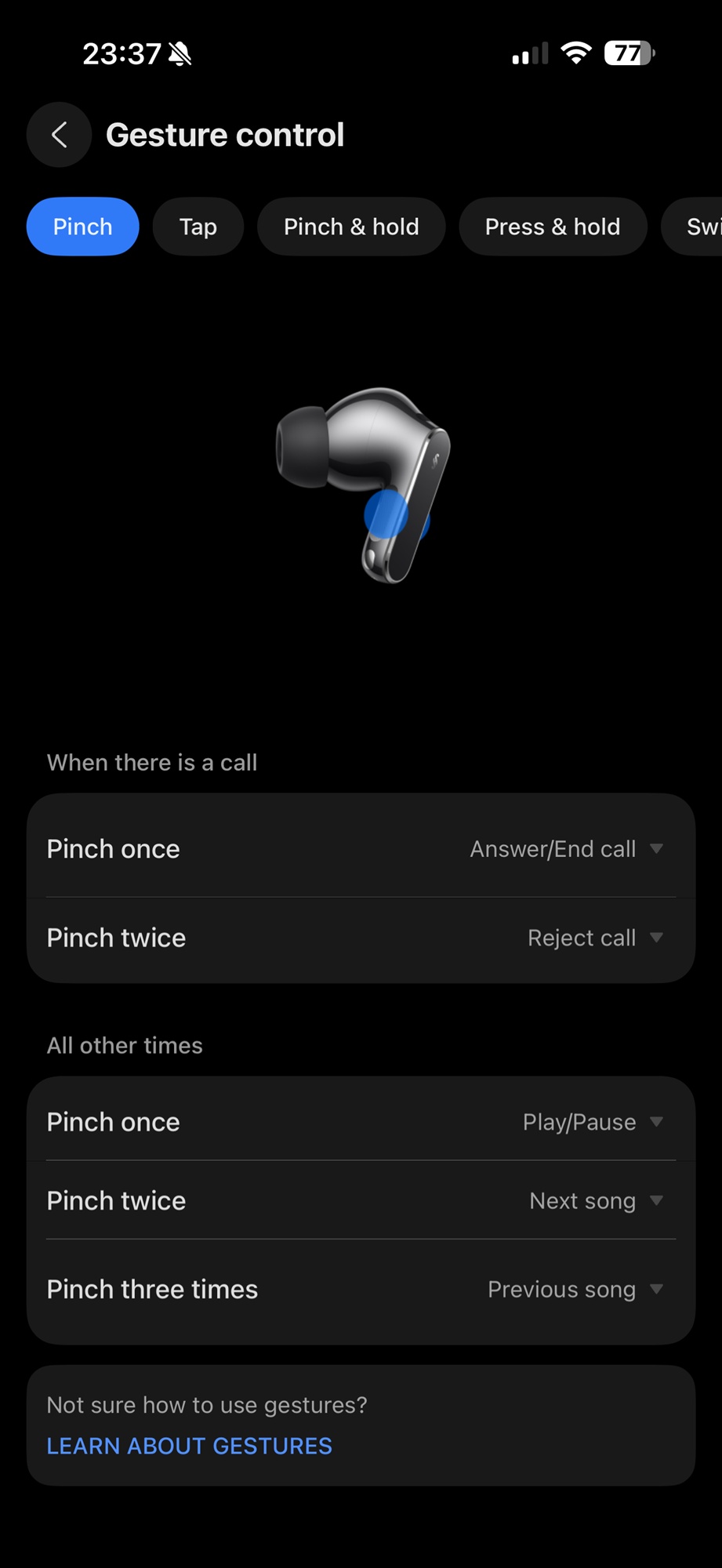722x1568 pixels.
Task: Open Learn About Gestures link
Action: click(189, 1446)
